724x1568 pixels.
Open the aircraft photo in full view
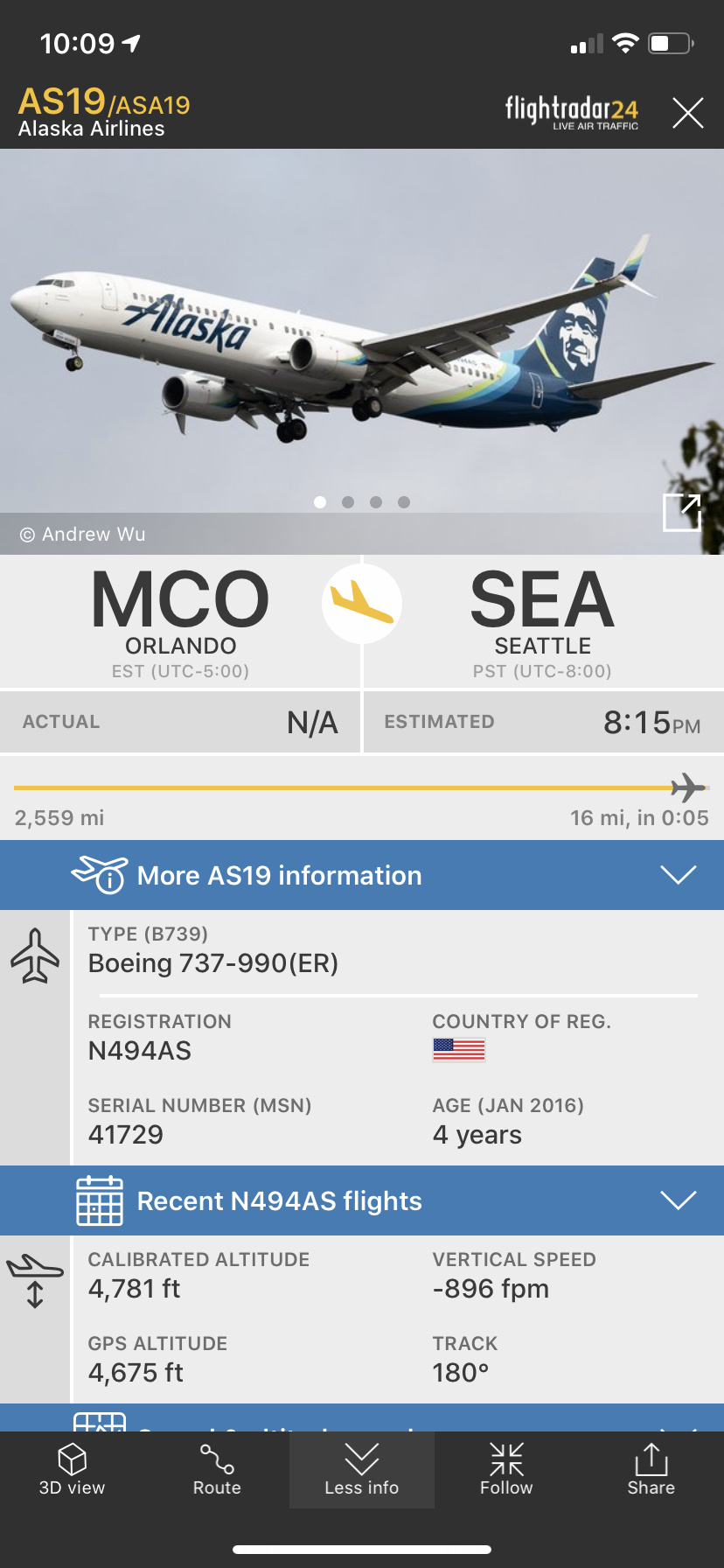(x=681, y=513)
